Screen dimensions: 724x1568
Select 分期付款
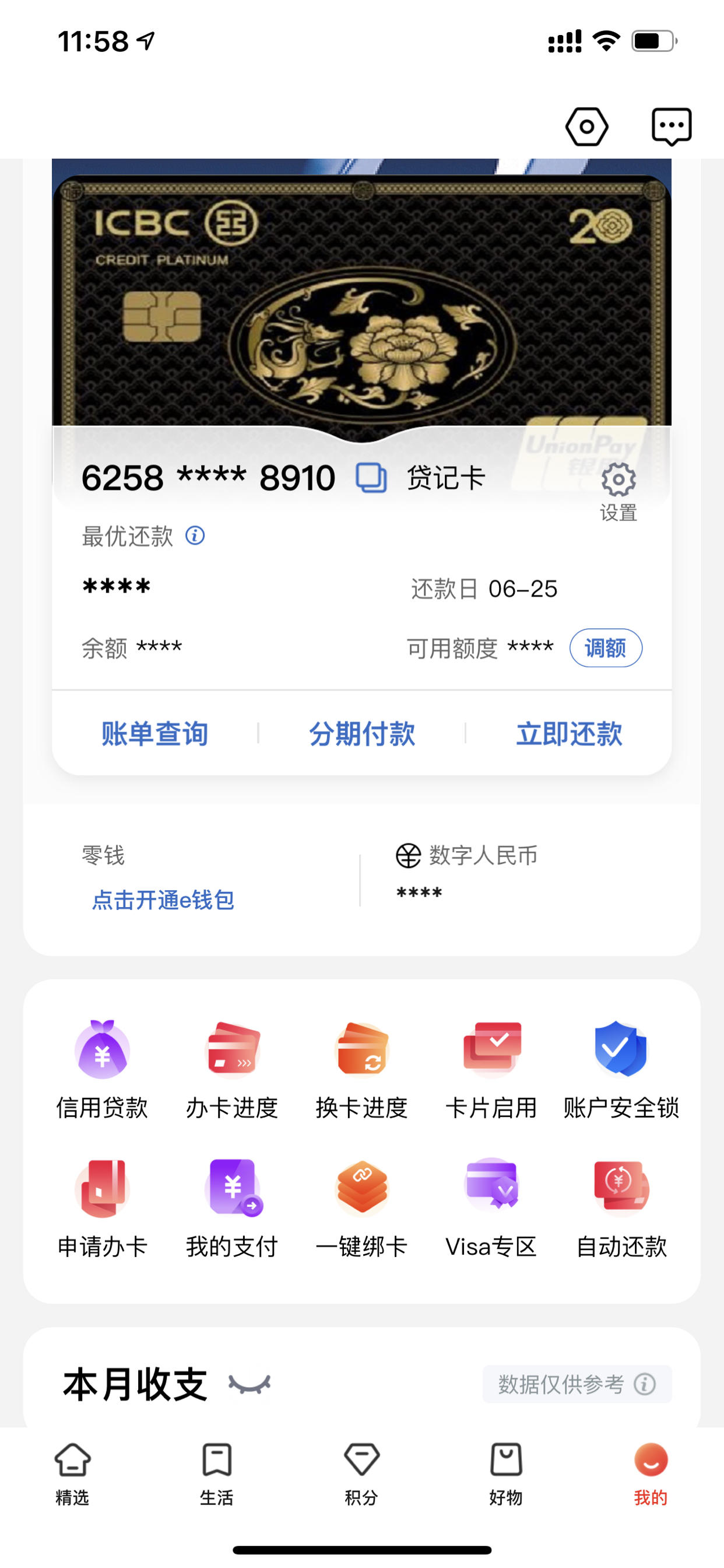pos(362,733)
